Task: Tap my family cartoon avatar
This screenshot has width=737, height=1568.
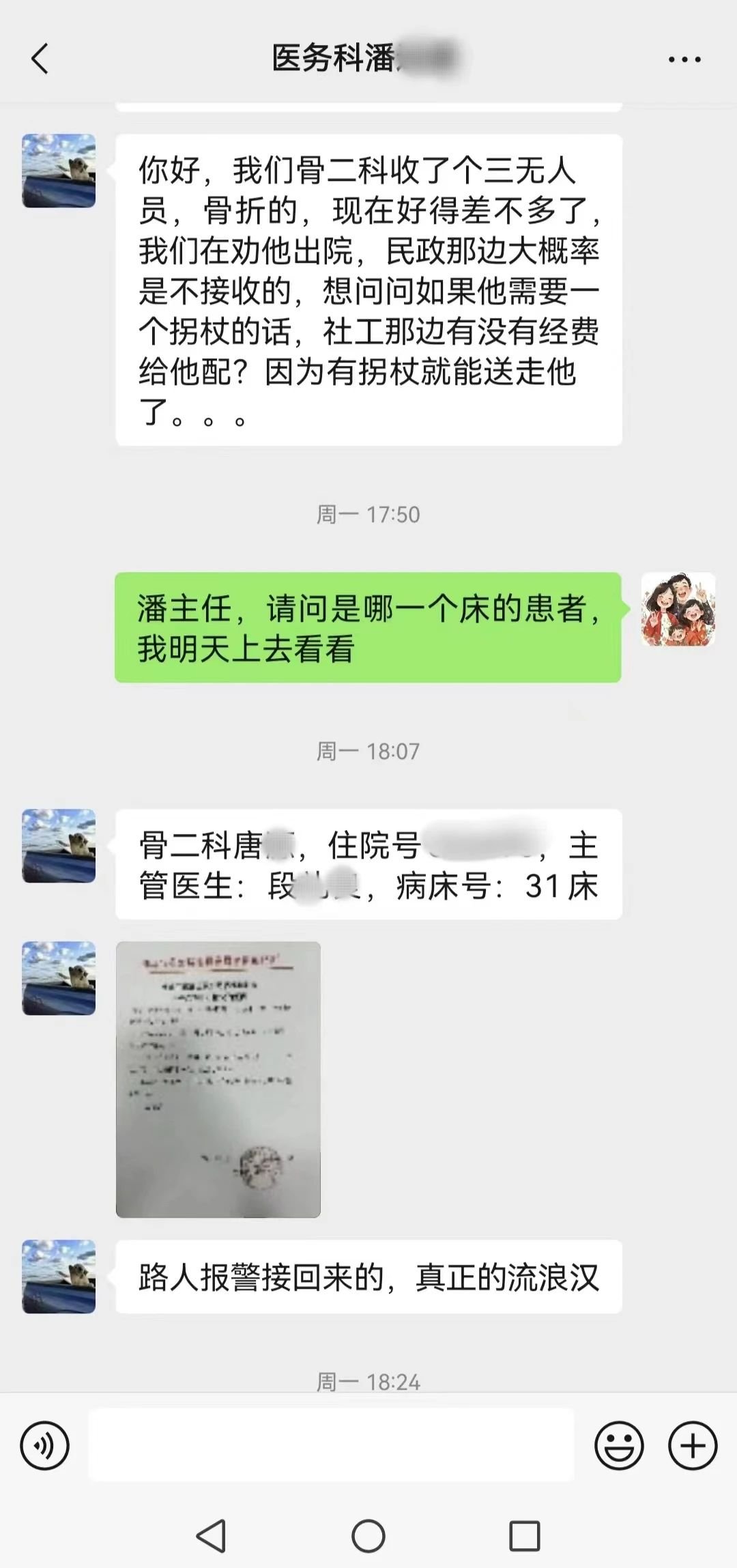Action: point(678,610)
